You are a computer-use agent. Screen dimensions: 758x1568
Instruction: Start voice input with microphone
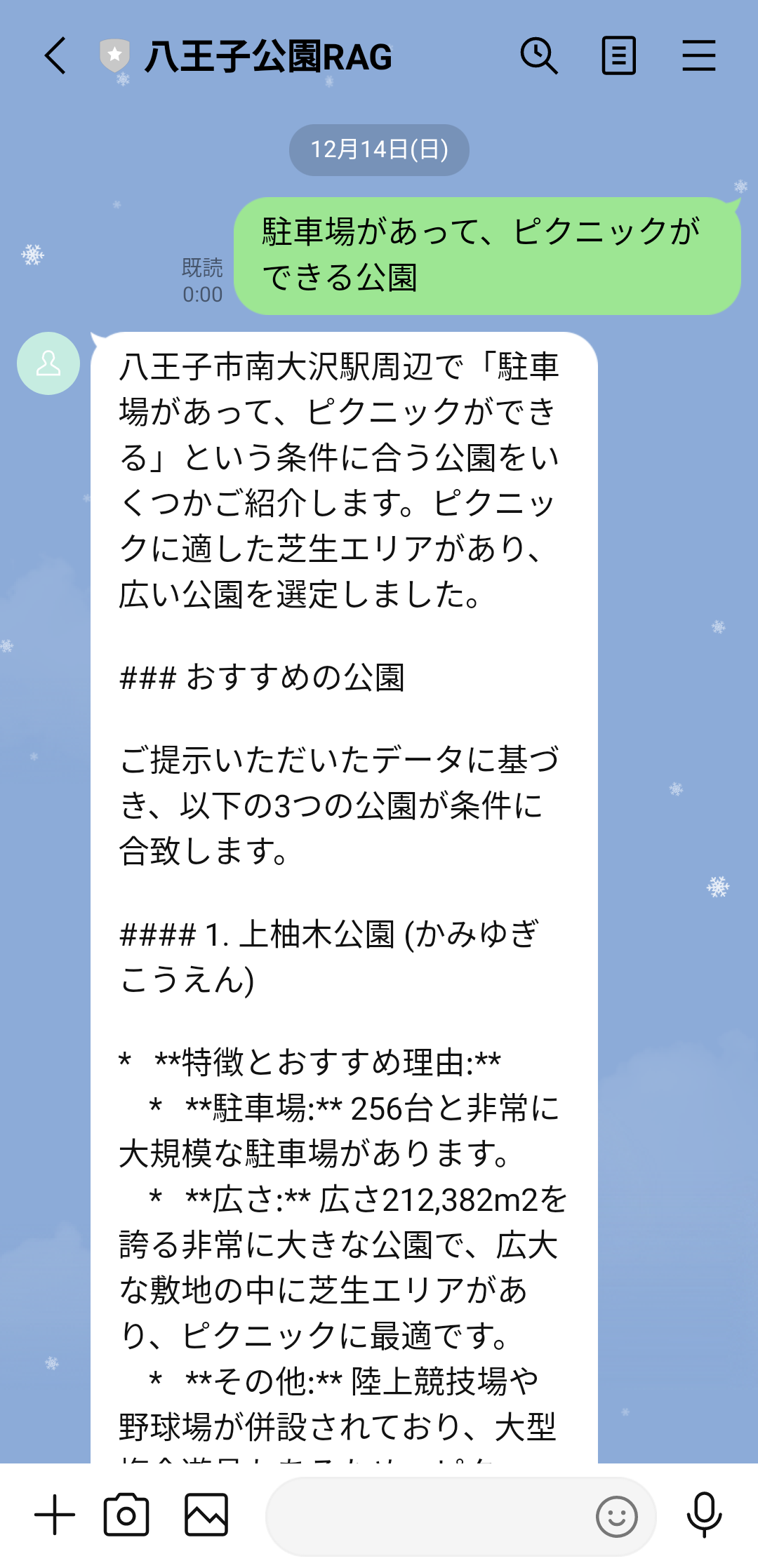tap(704, 1515)
